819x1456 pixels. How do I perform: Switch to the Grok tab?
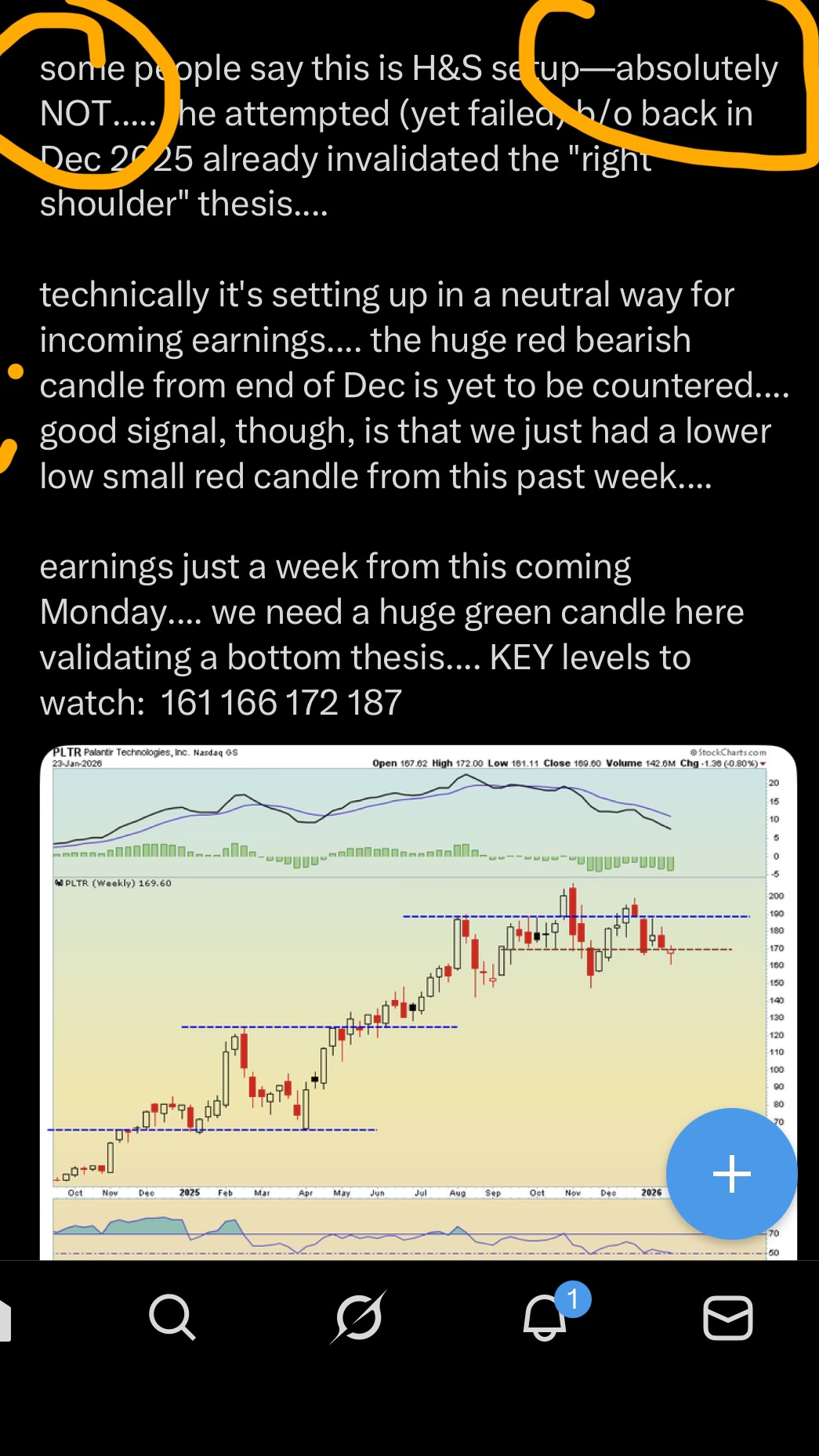click(358, 1317)
